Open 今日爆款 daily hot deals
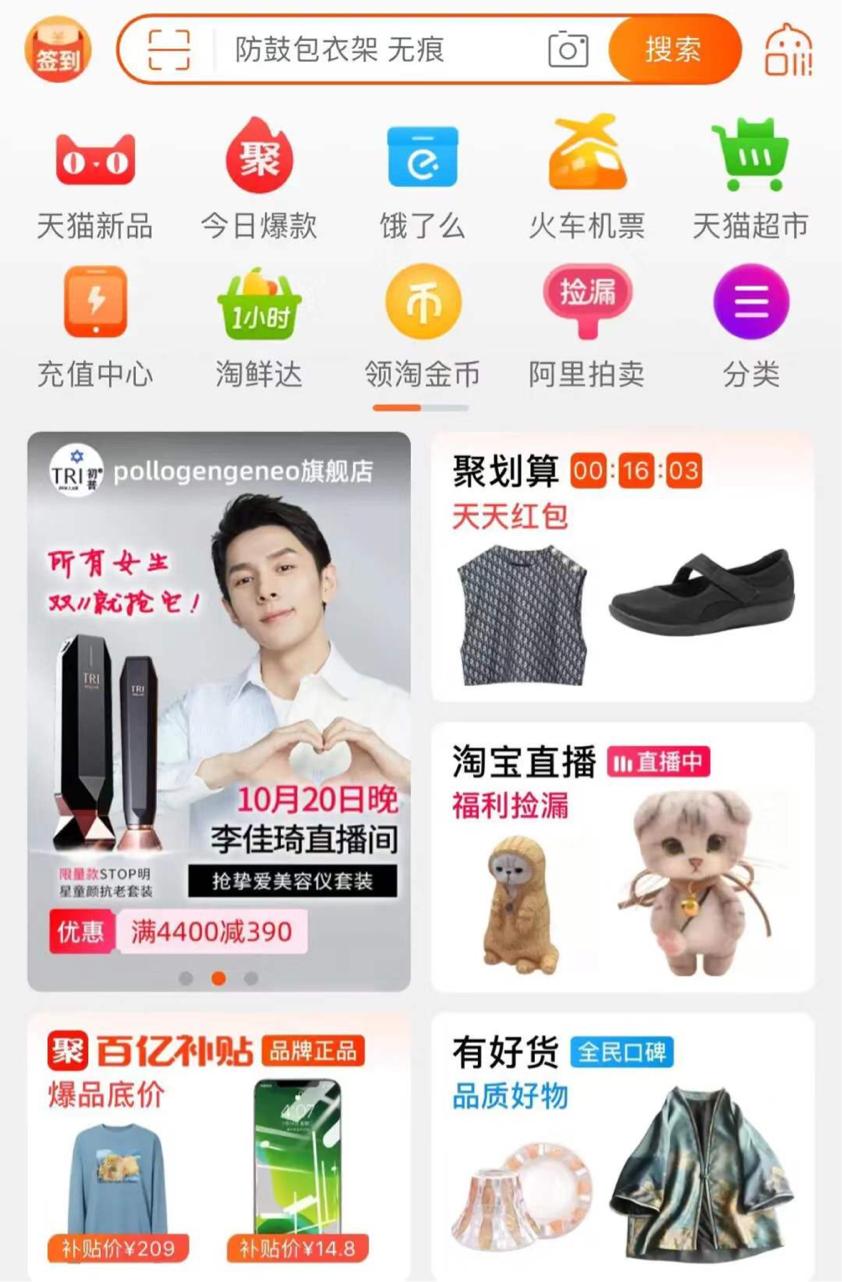Viewport: 842px width, 1282px height. [x=259, y=157]
